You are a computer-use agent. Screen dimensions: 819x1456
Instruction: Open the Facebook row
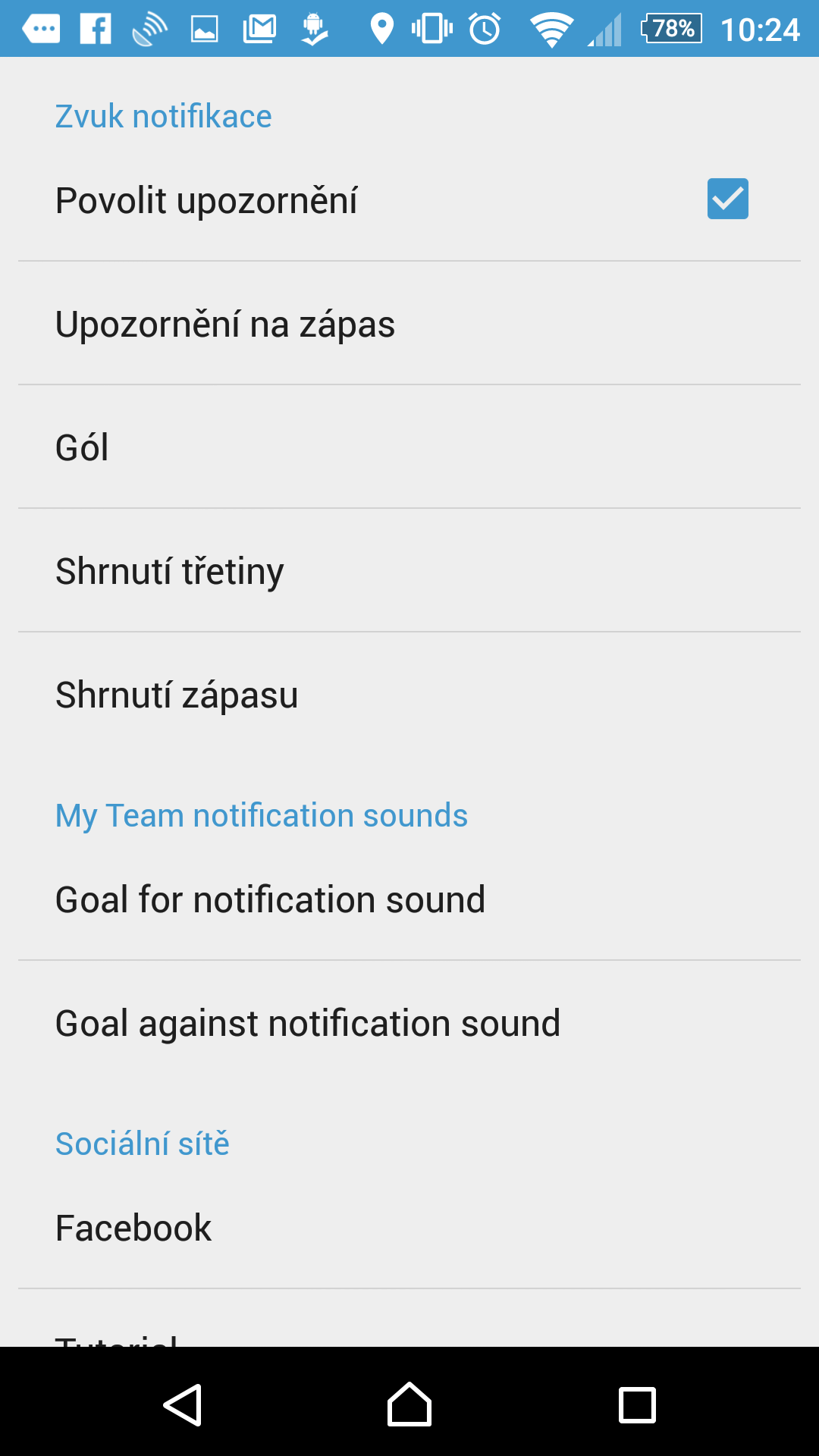tap(409, 1227)
